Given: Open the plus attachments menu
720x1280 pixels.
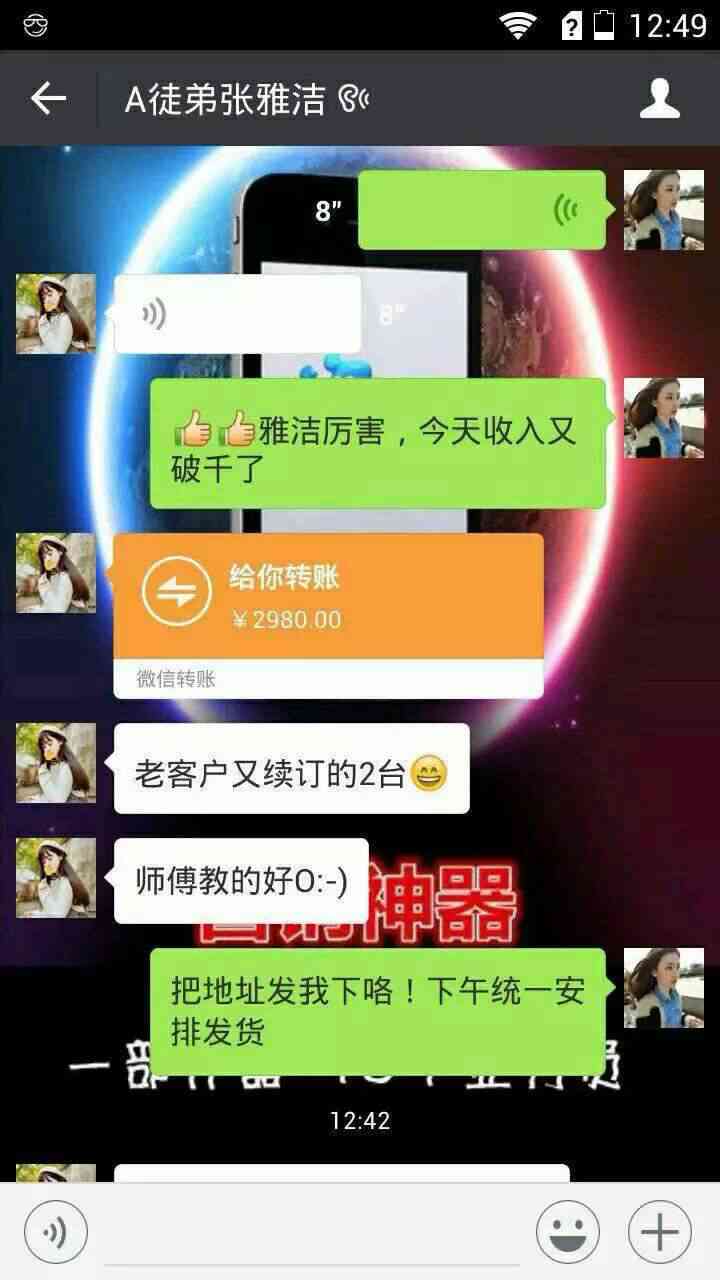Looking at the screenshot, I should click(660, 1232).
